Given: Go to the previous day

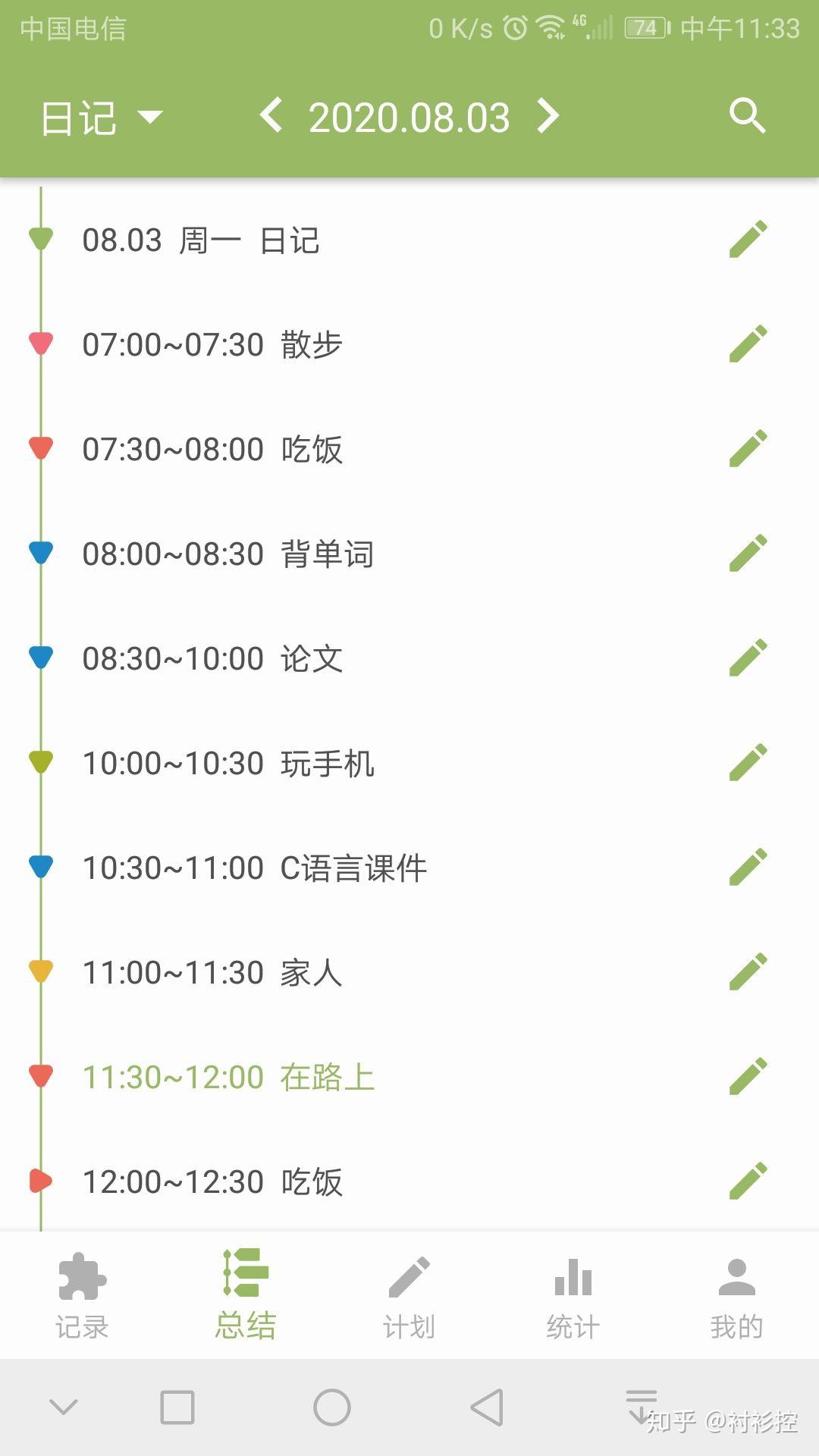Looking at the screenshot, I should point(271,116).
